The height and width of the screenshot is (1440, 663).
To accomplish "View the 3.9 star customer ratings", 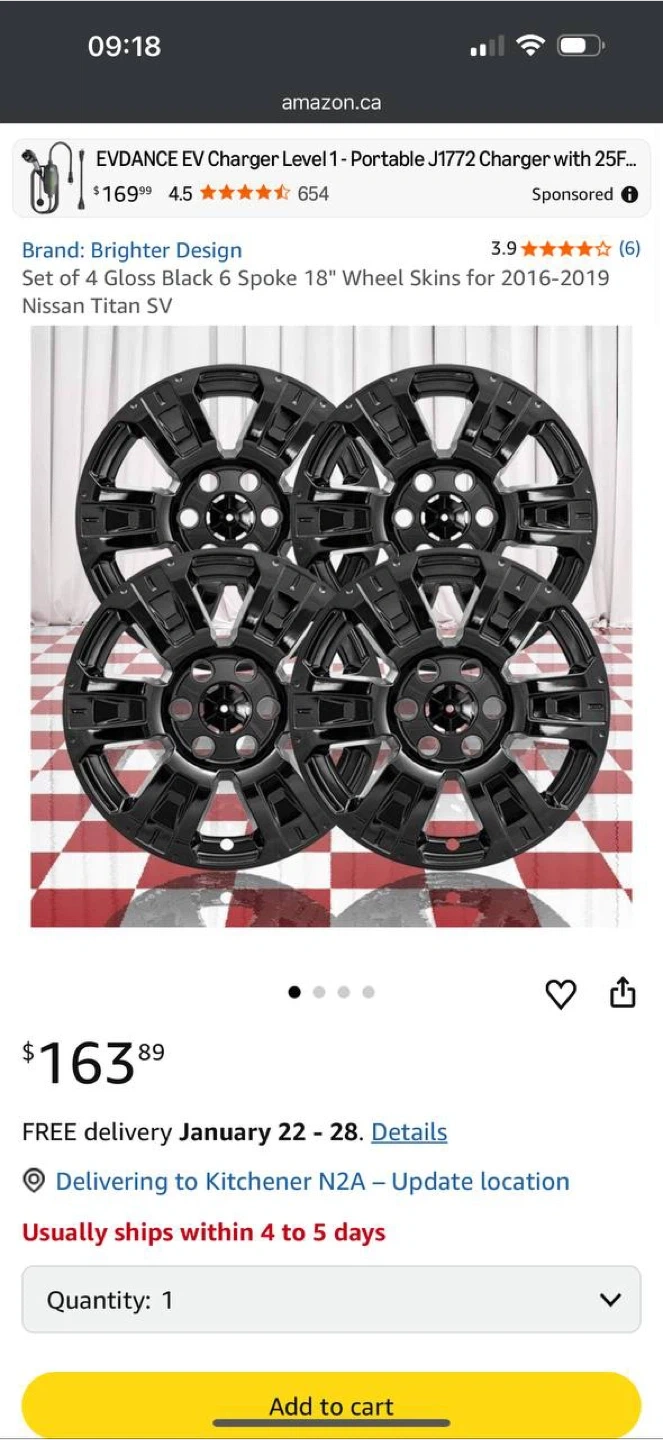I will click(x=565, y=248).
